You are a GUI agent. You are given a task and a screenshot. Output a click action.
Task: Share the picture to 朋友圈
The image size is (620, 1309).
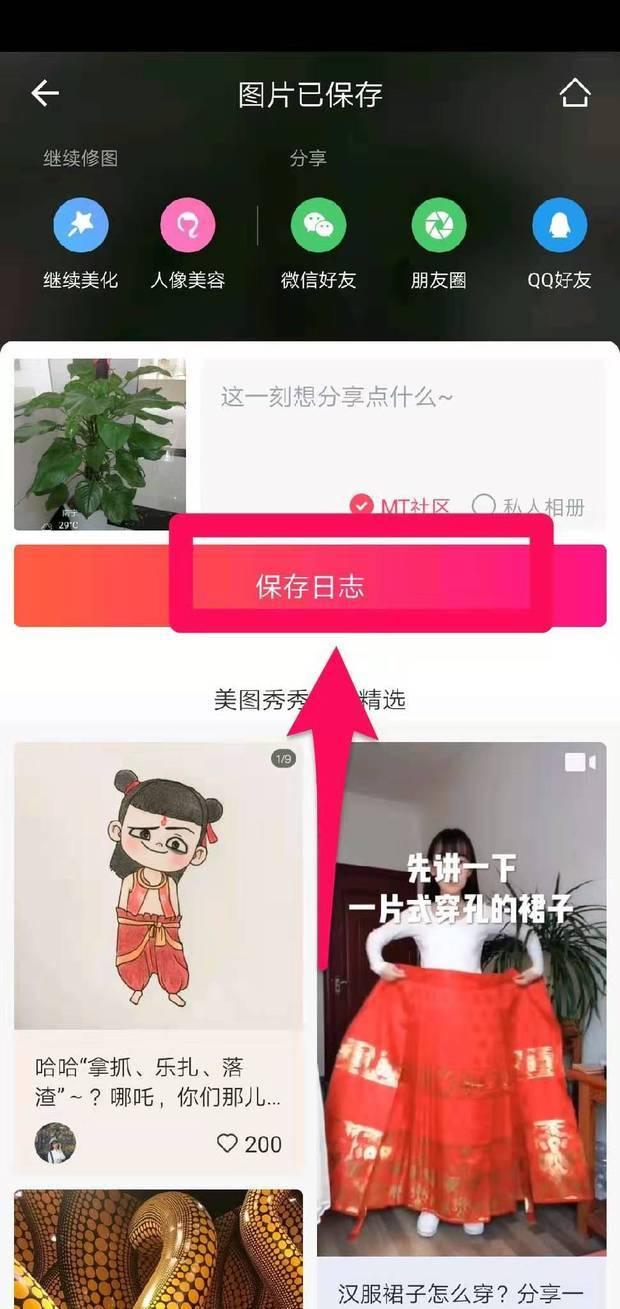click(439, 226)
